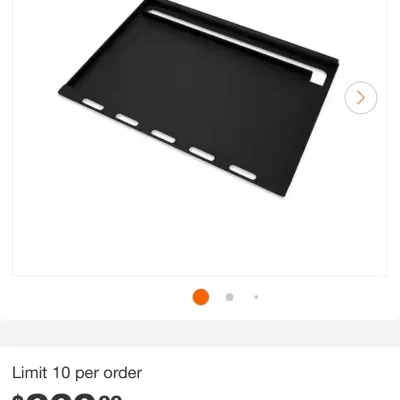This screenshot has height=400, width=400.
Task: Show the next product image with arrow
Action: point(361,98)
